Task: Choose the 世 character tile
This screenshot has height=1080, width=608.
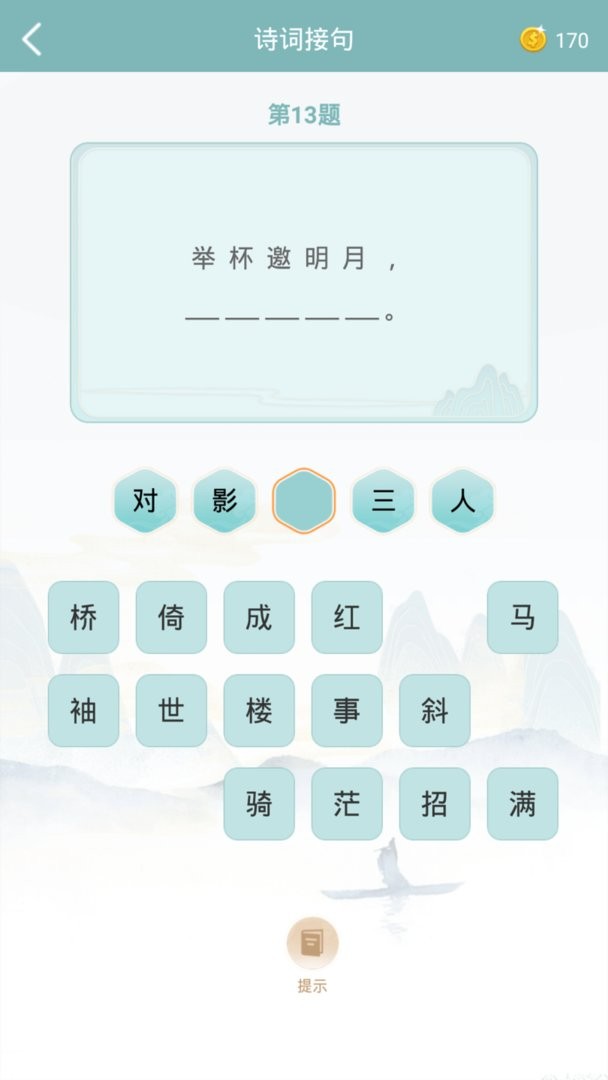Action: [171, 710]
